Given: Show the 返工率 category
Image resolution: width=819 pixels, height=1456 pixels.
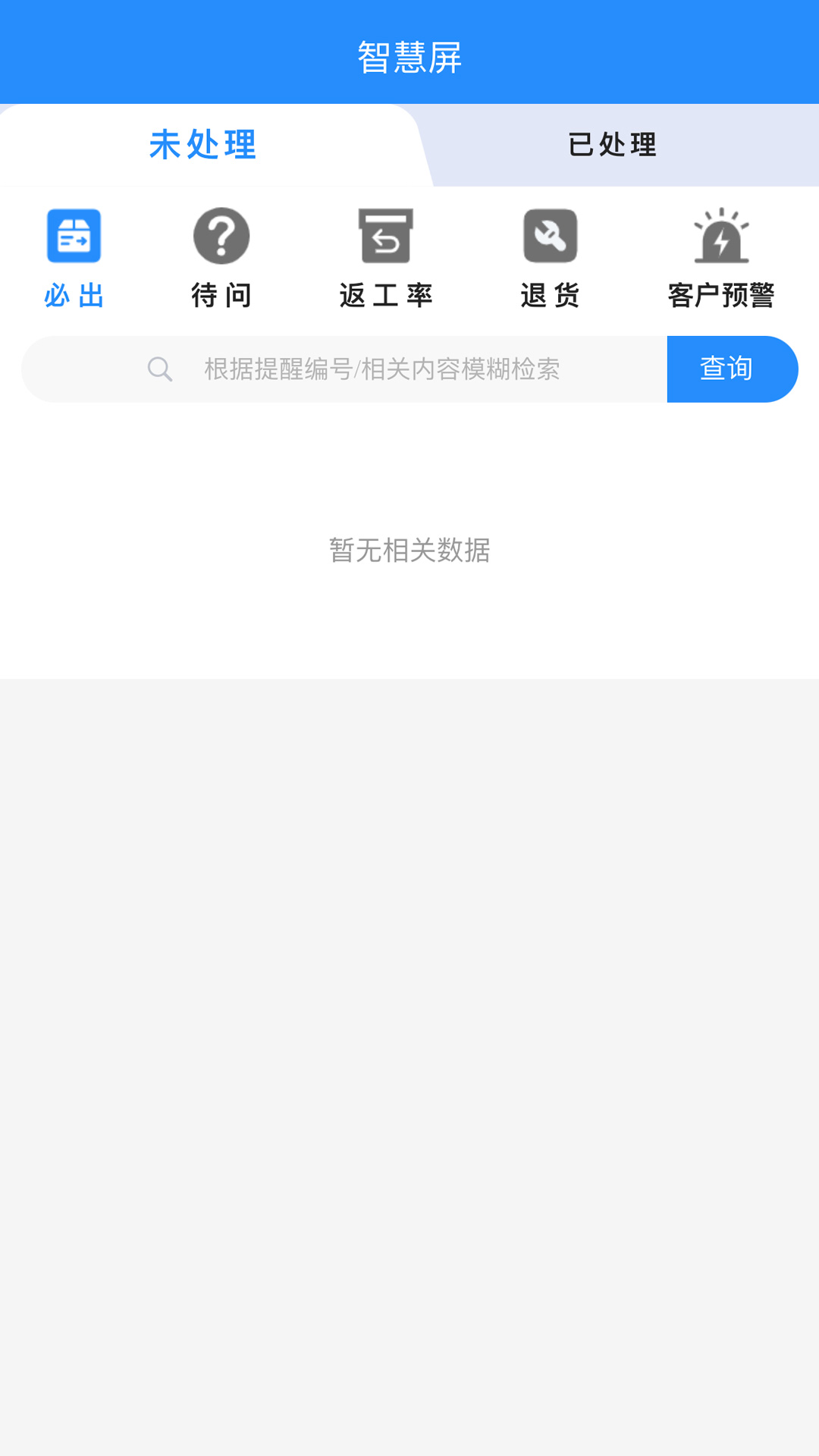Looking at the screenshot, I should 386,258.
